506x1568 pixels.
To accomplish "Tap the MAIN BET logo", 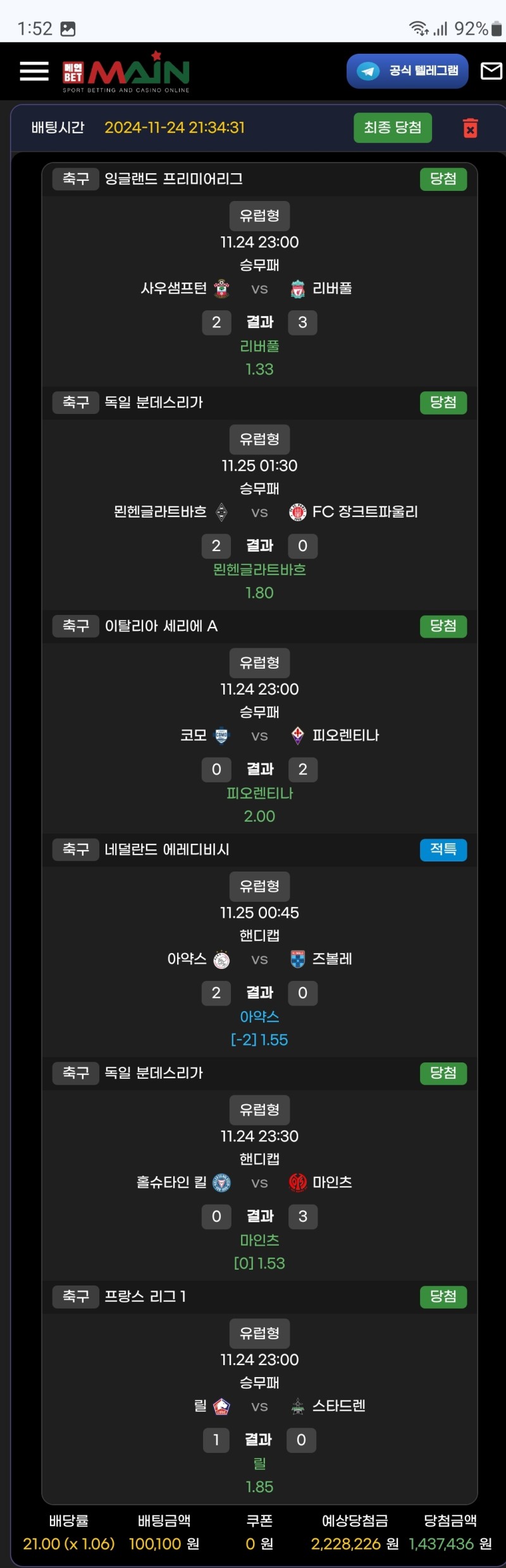I will tap(126, 72).
